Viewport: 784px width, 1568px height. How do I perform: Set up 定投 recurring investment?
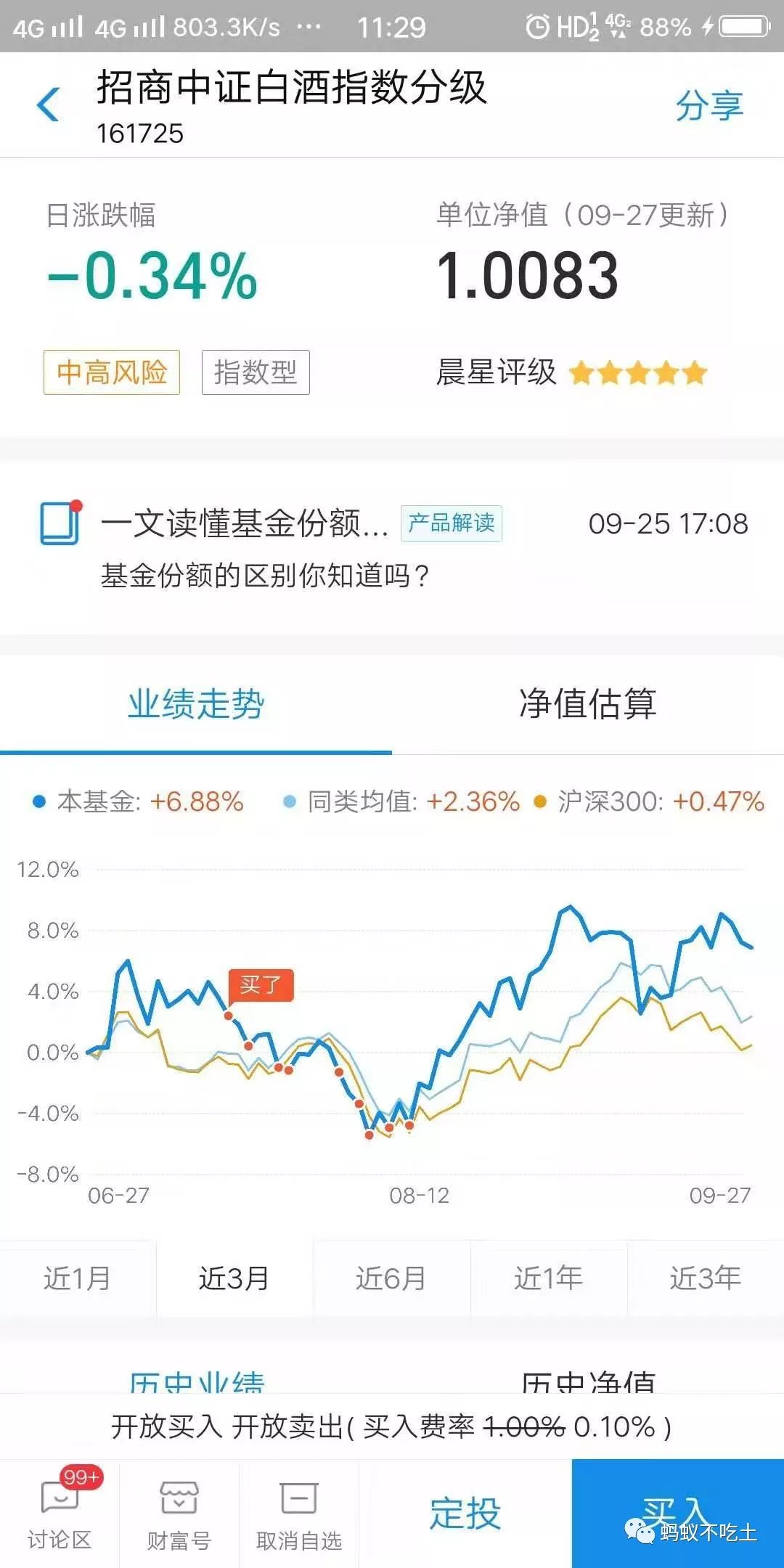tap(465, 1514)
